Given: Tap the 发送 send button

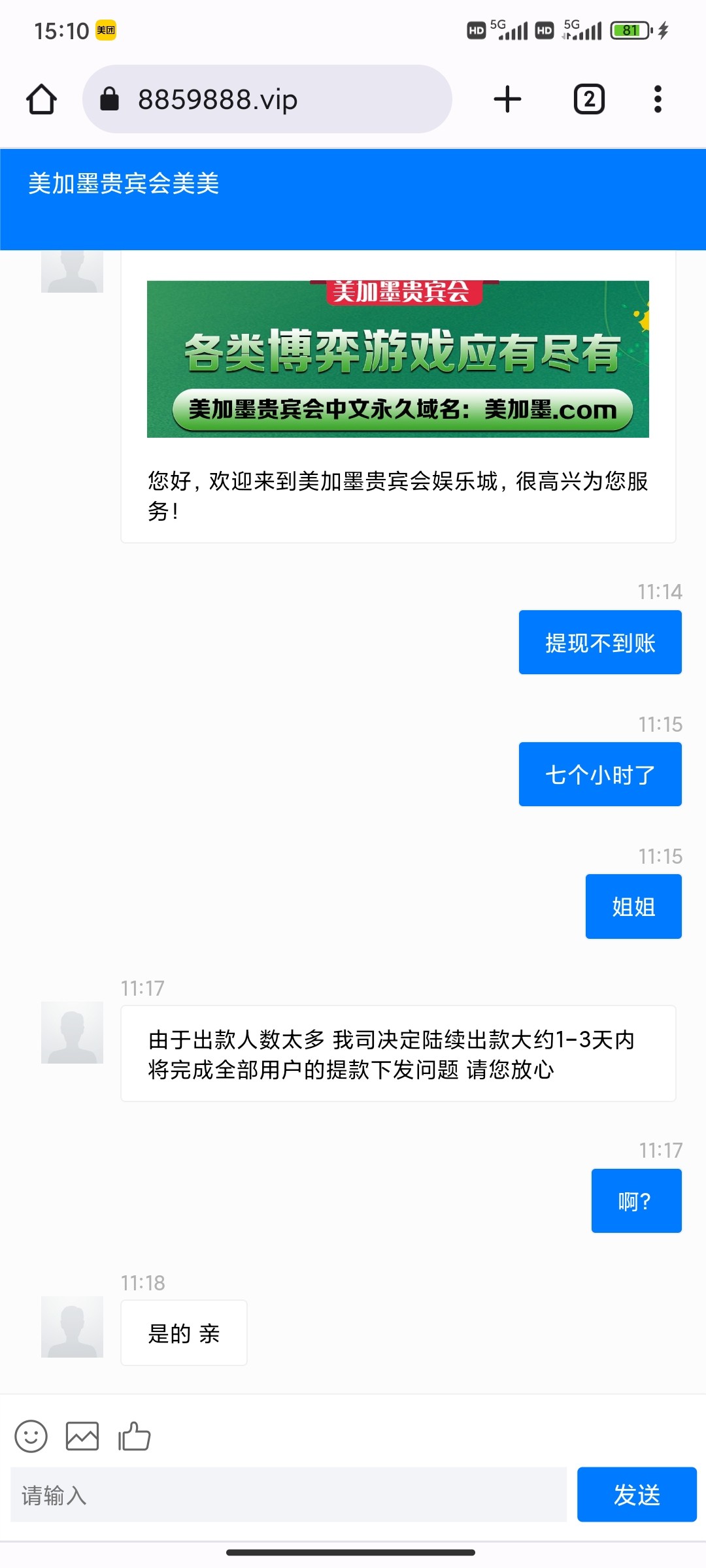Looking at the screenshot, I should (637, 1495).
